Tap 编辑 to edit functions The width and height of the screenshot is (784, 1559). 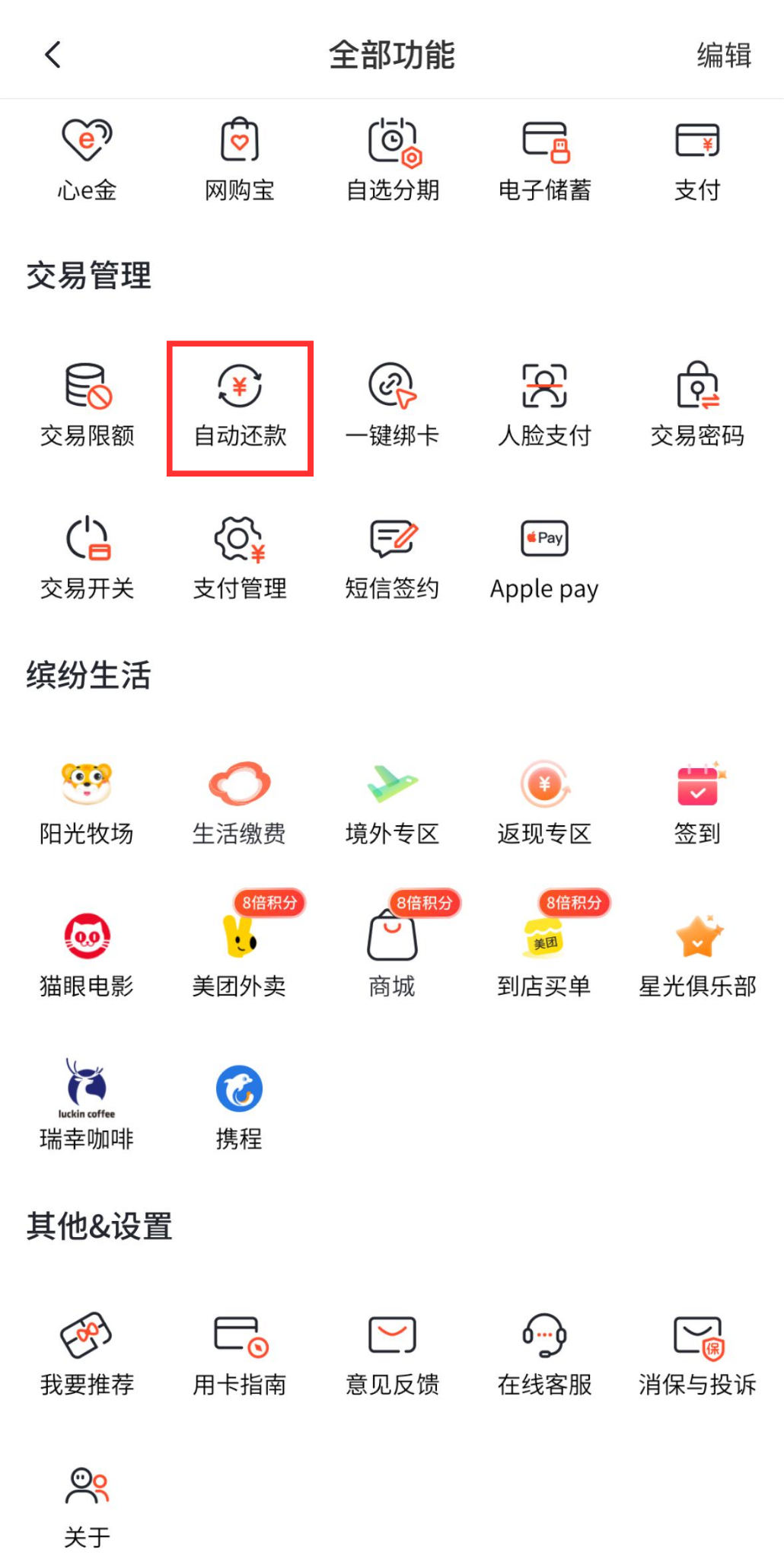point(724,56)
